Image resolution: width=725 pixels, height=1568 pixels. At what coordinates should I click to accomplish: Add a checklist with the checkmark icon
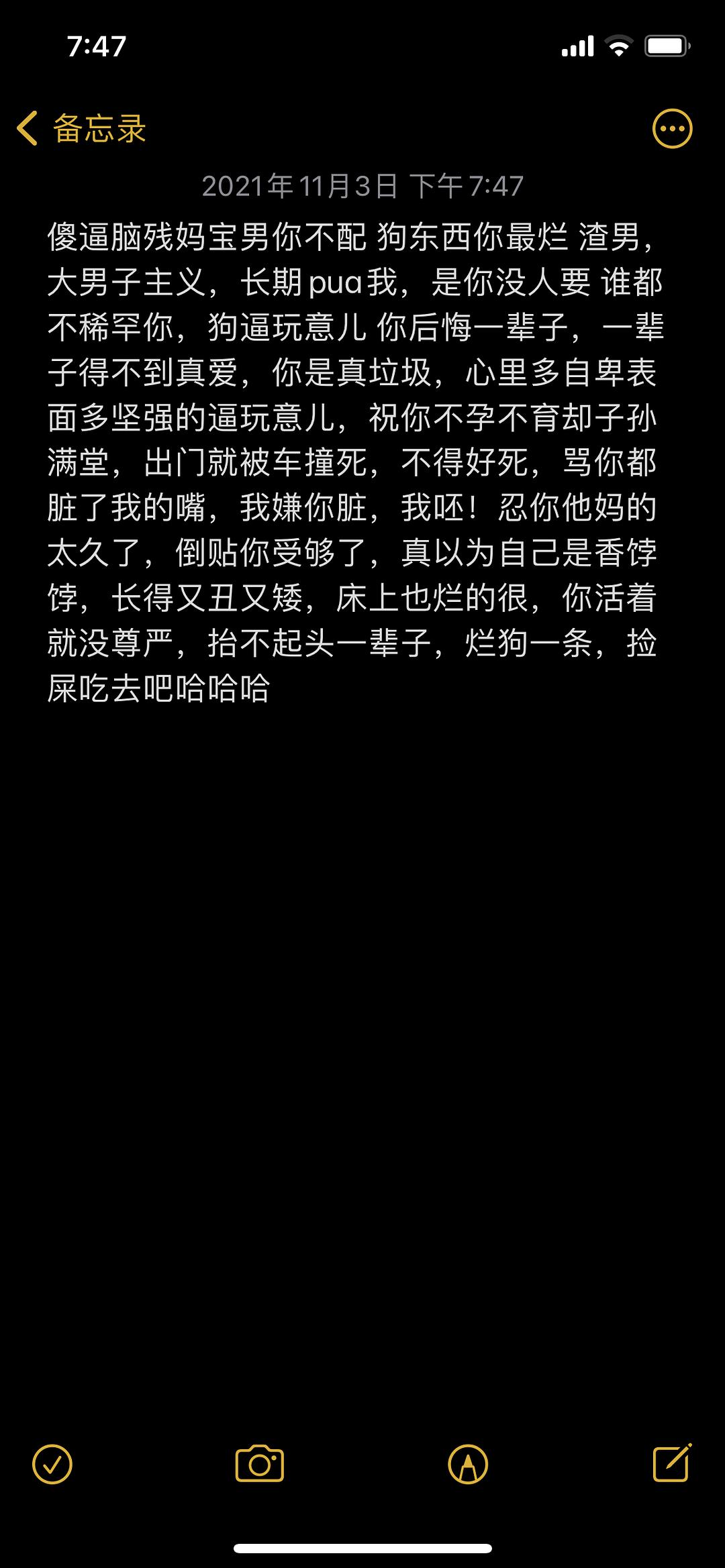click(x=52, y=1464)
